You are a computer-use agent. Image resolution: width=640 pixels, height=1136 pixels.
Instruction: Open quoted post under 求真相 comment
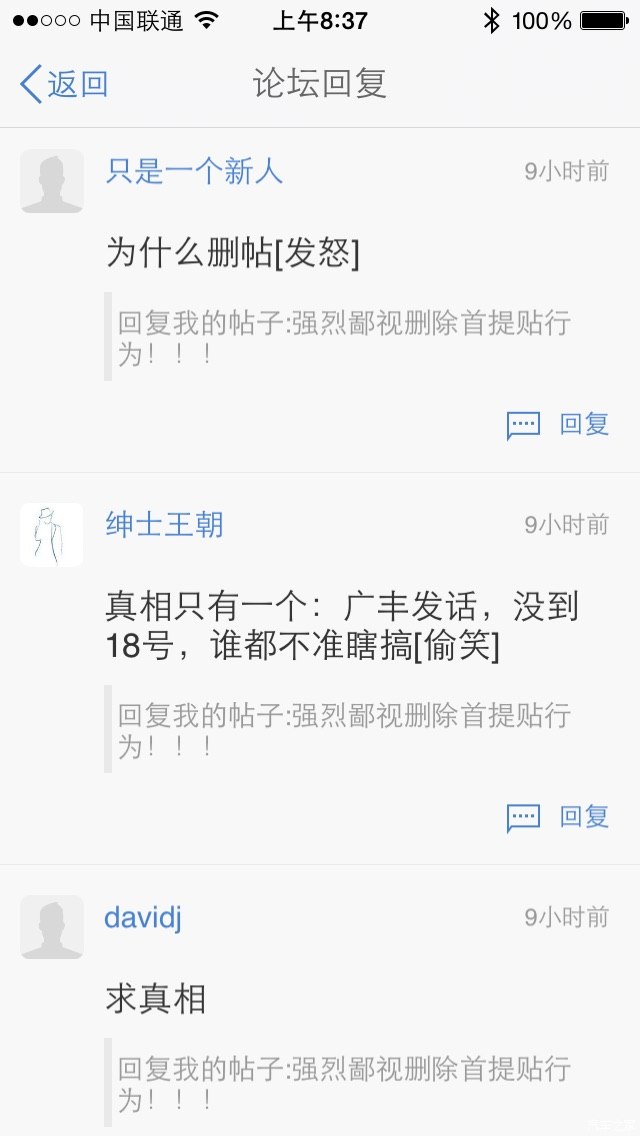click(x=345, y=1084)
